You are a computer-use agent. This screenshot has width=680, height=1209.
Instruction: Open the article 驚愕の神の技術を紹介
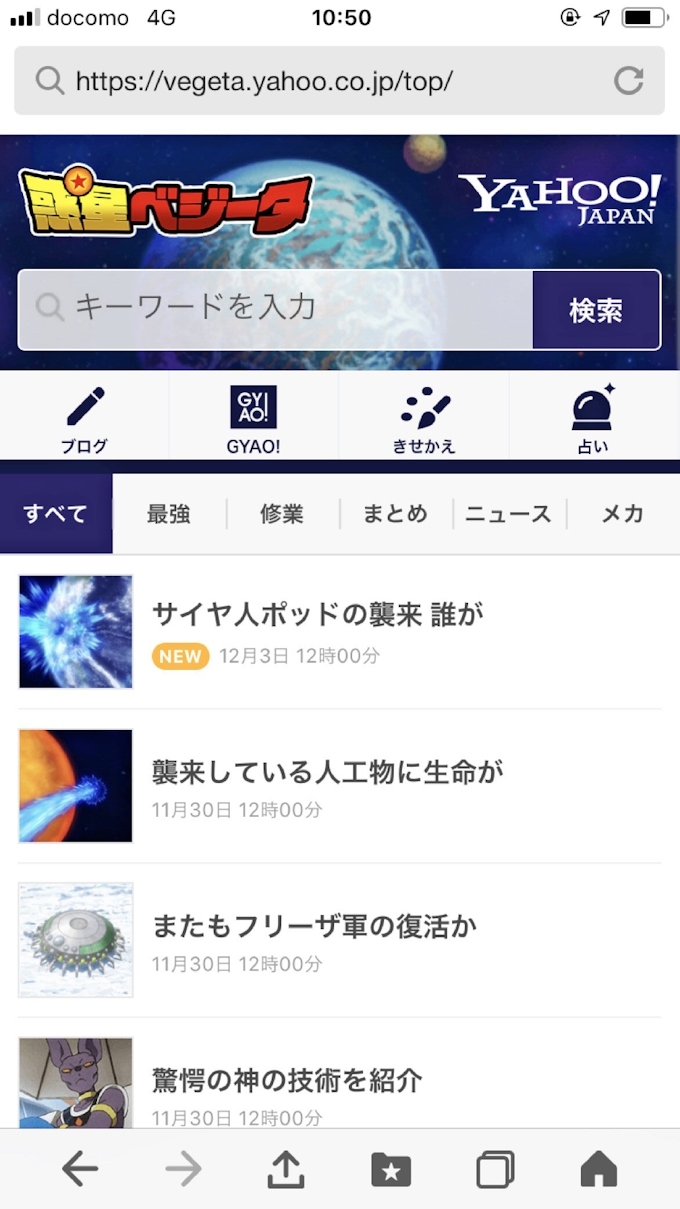287,1081
